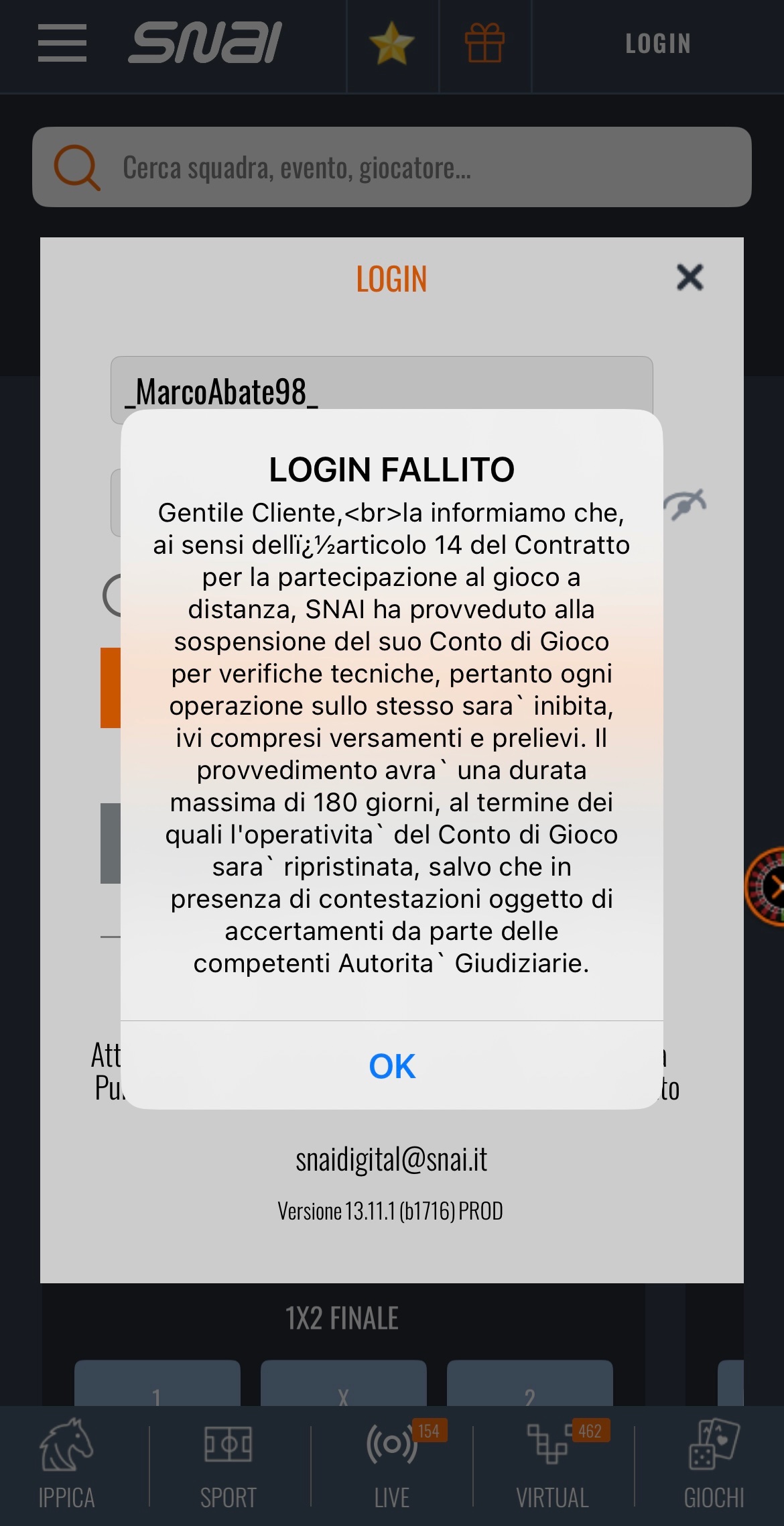This screenshot has height=1526, width=784.
Task: Open the Giochi tab
Action: pos(714,1466)
